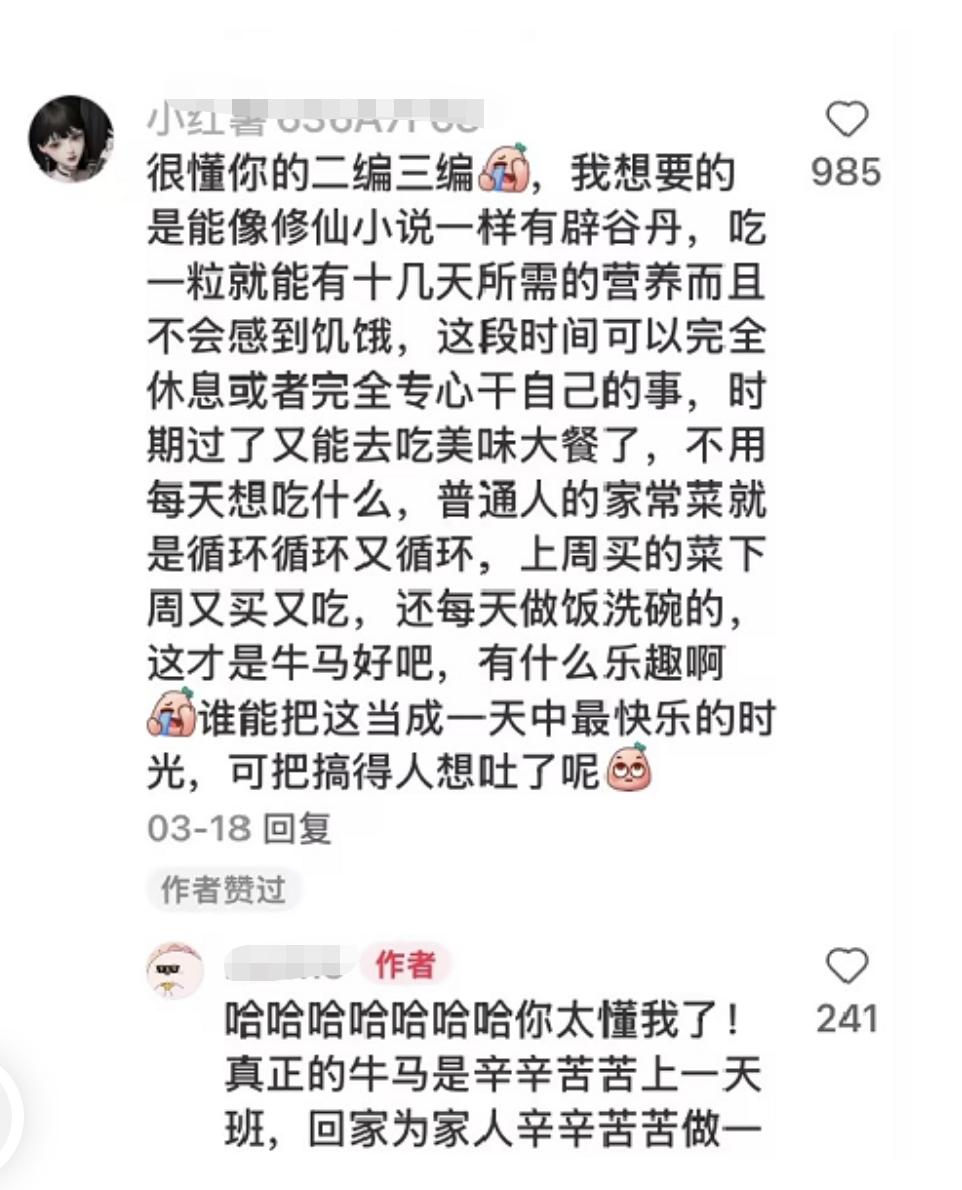Open the profile picture of the first commenter
962x1190 pixels.
coord(70,138)
